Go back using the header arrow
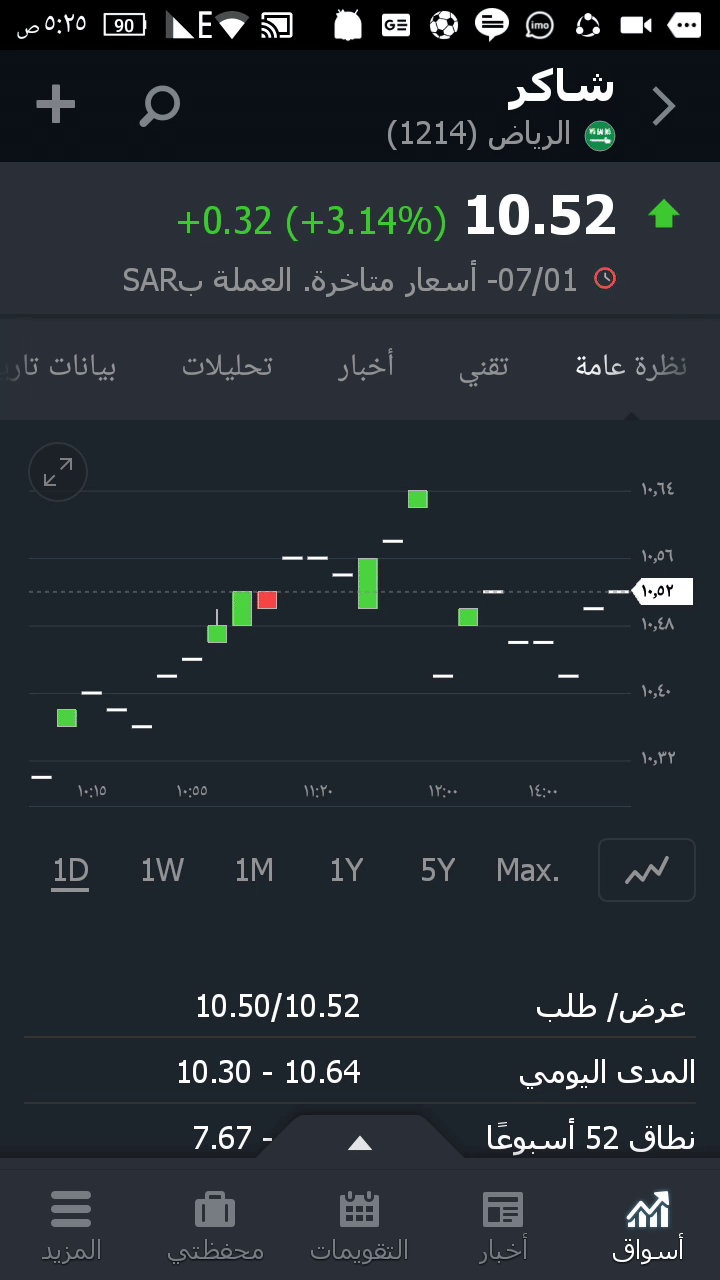This screenshot has width=720, height=1280. [x=664, y=106]
